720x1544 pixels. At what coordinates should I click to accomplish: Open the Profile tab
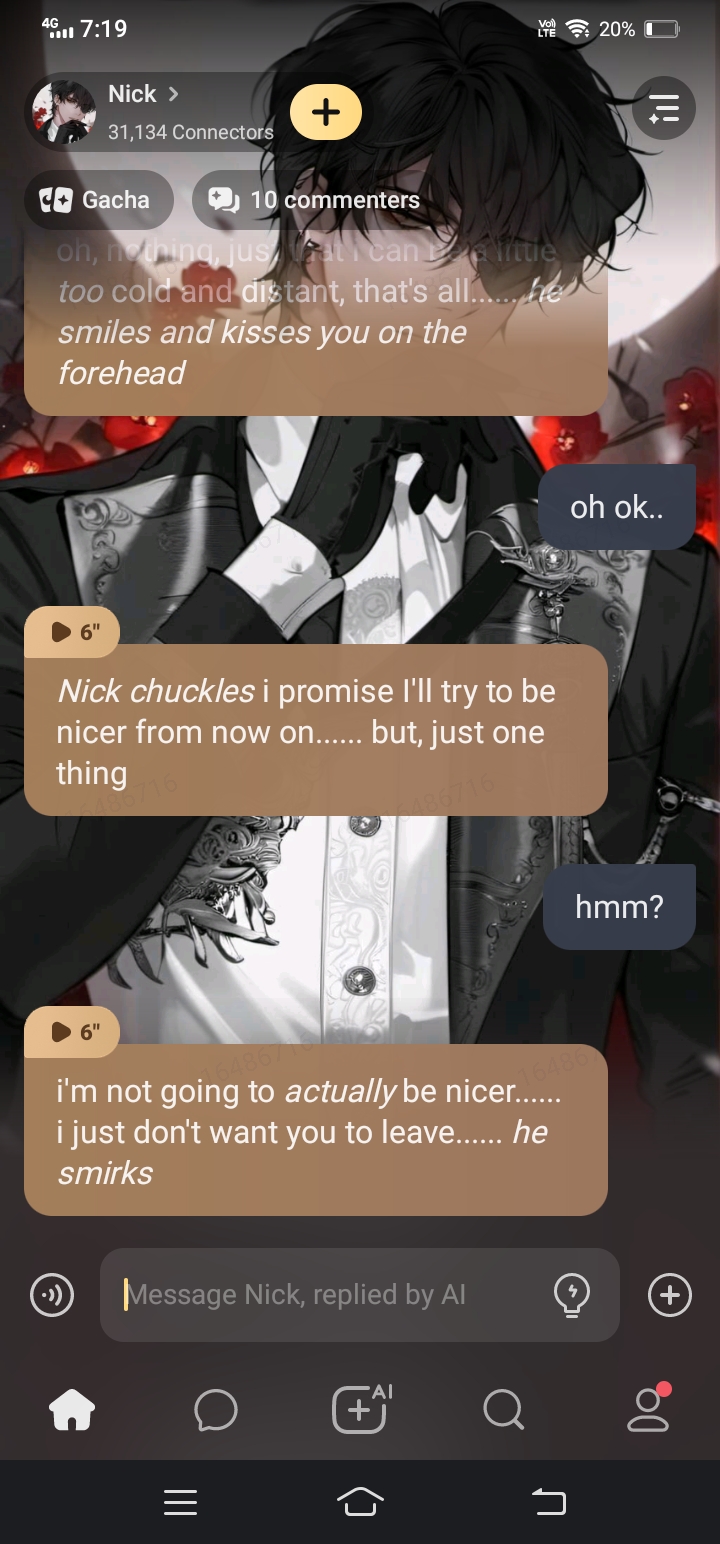point(648,1410)
